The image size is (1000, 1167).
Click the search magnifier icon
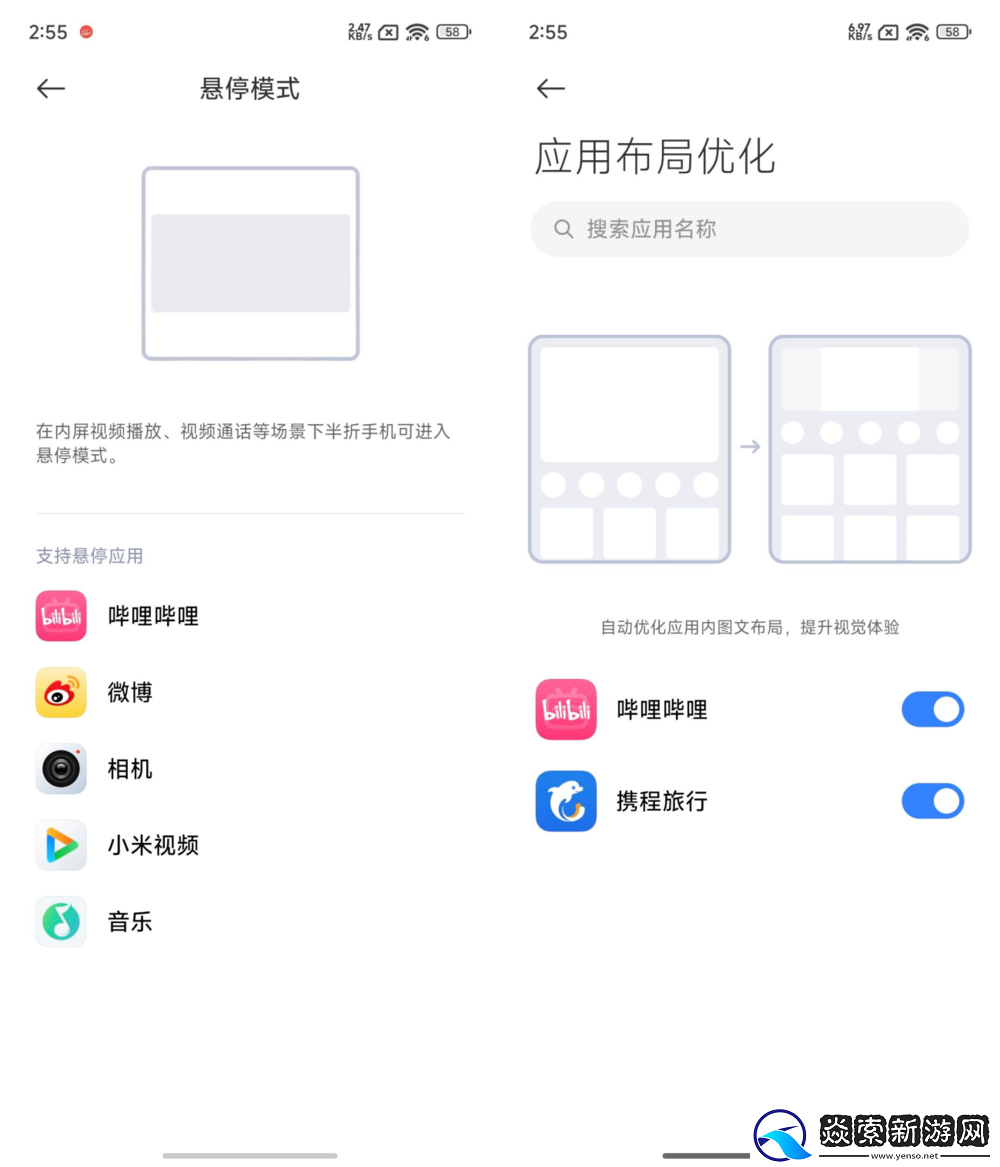tap(563, 229)
